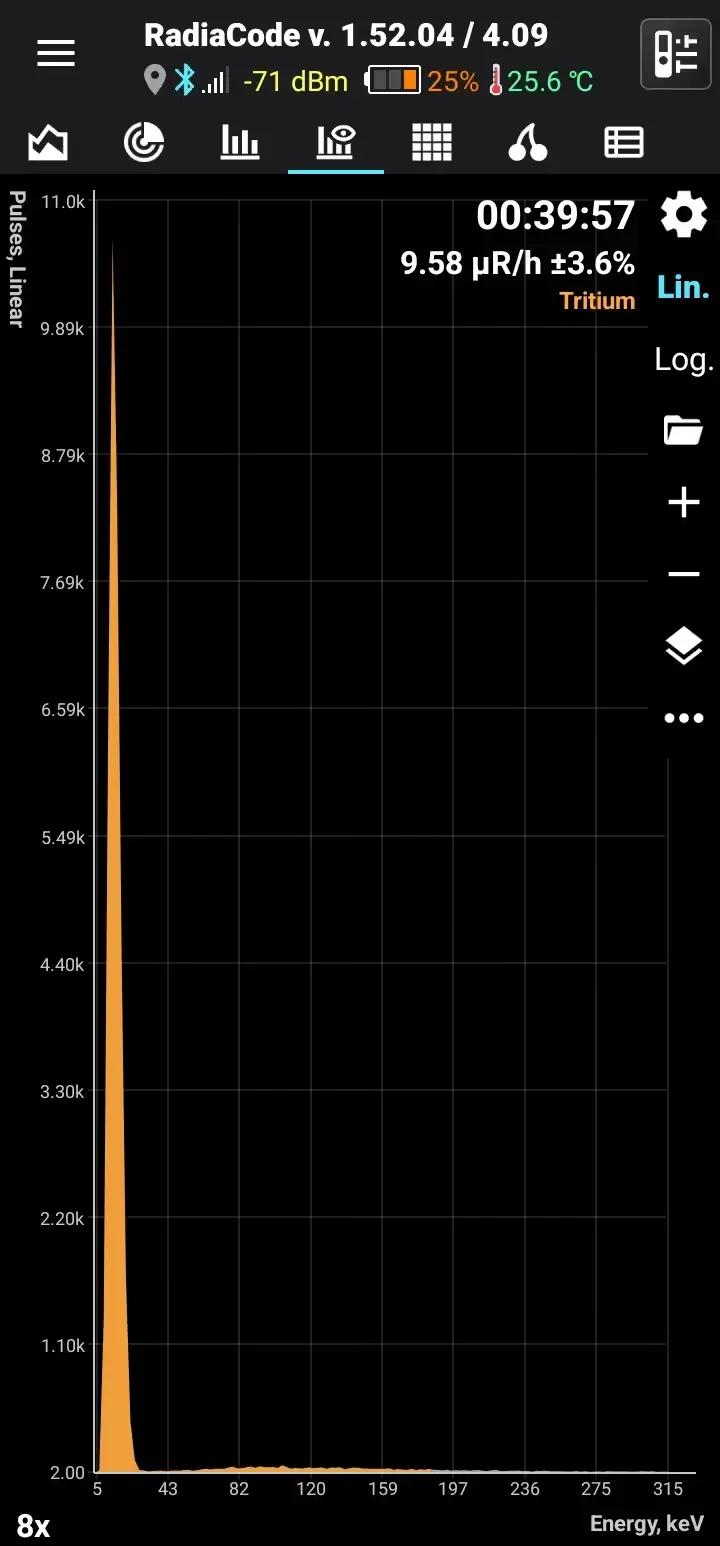
Task: Zoom in with the plus button
Action: 684,502
